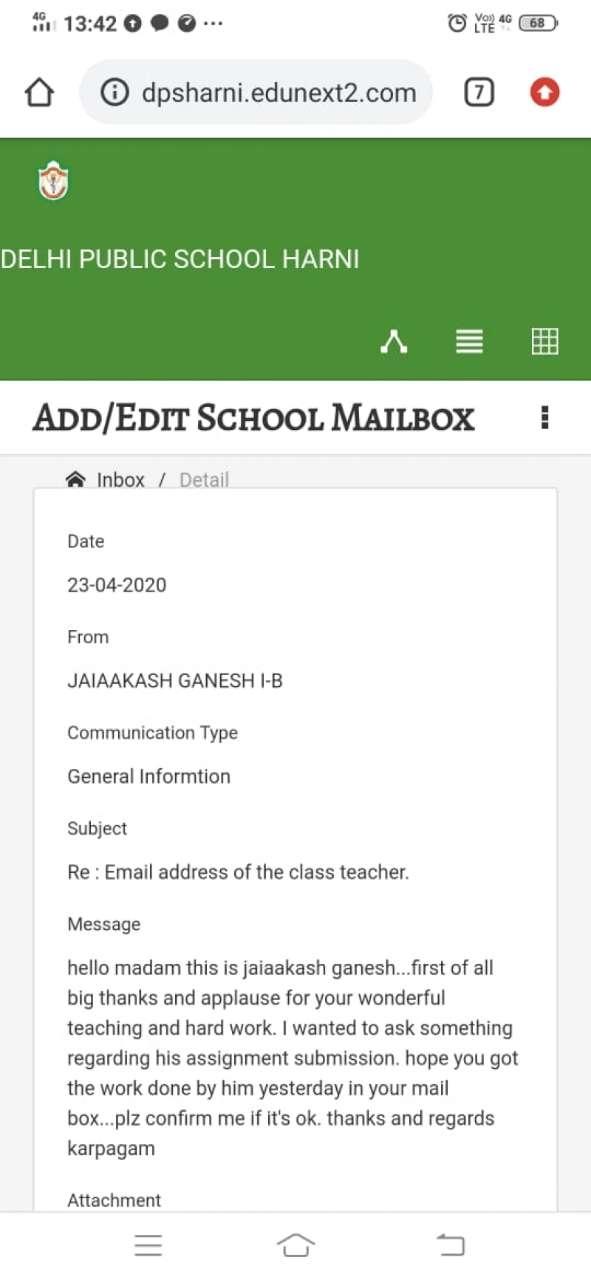Image resolution: width=591 pixels, height=1280 pixels.
Task: Tap the school crest in header
Action: (x=52, y=182)
